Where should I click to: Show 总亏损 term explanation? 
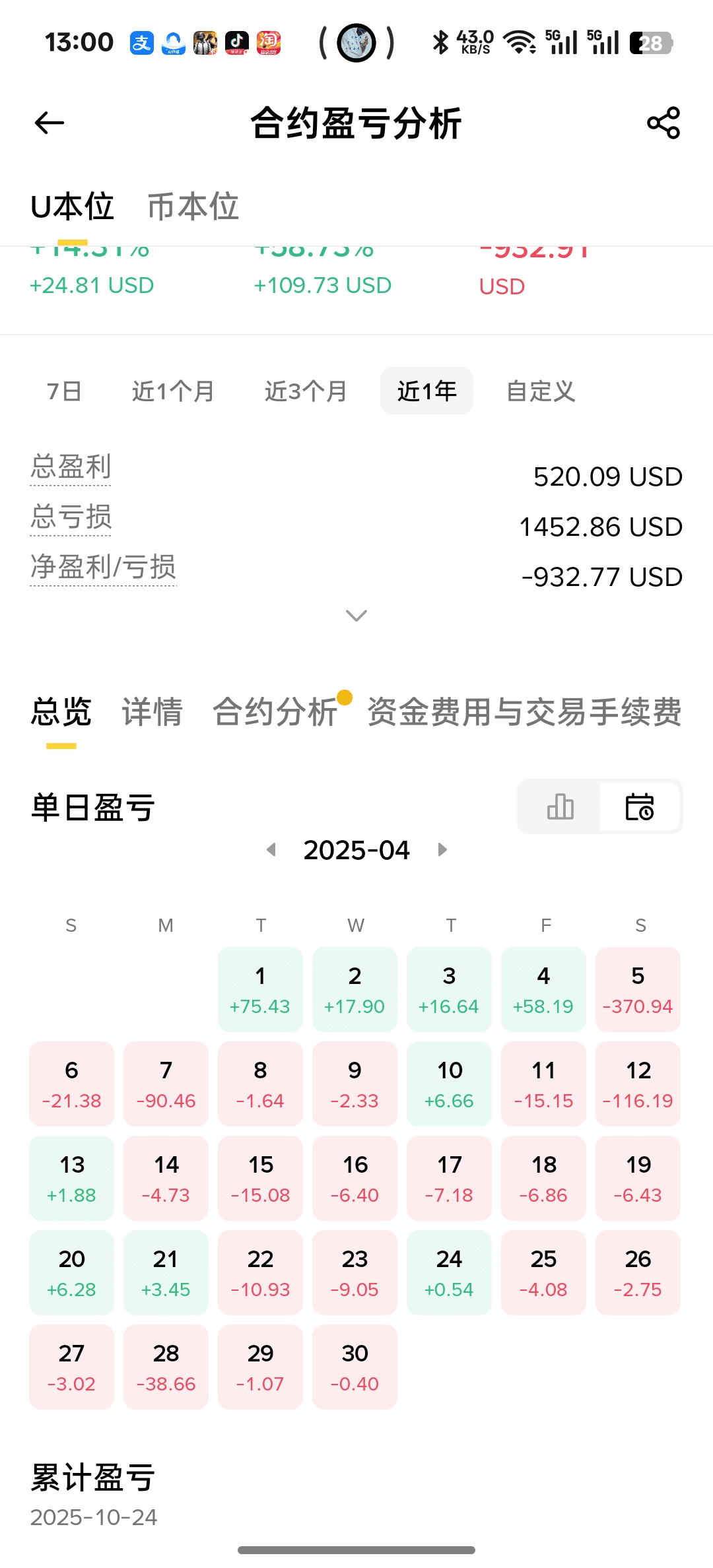tap(71, 517)
